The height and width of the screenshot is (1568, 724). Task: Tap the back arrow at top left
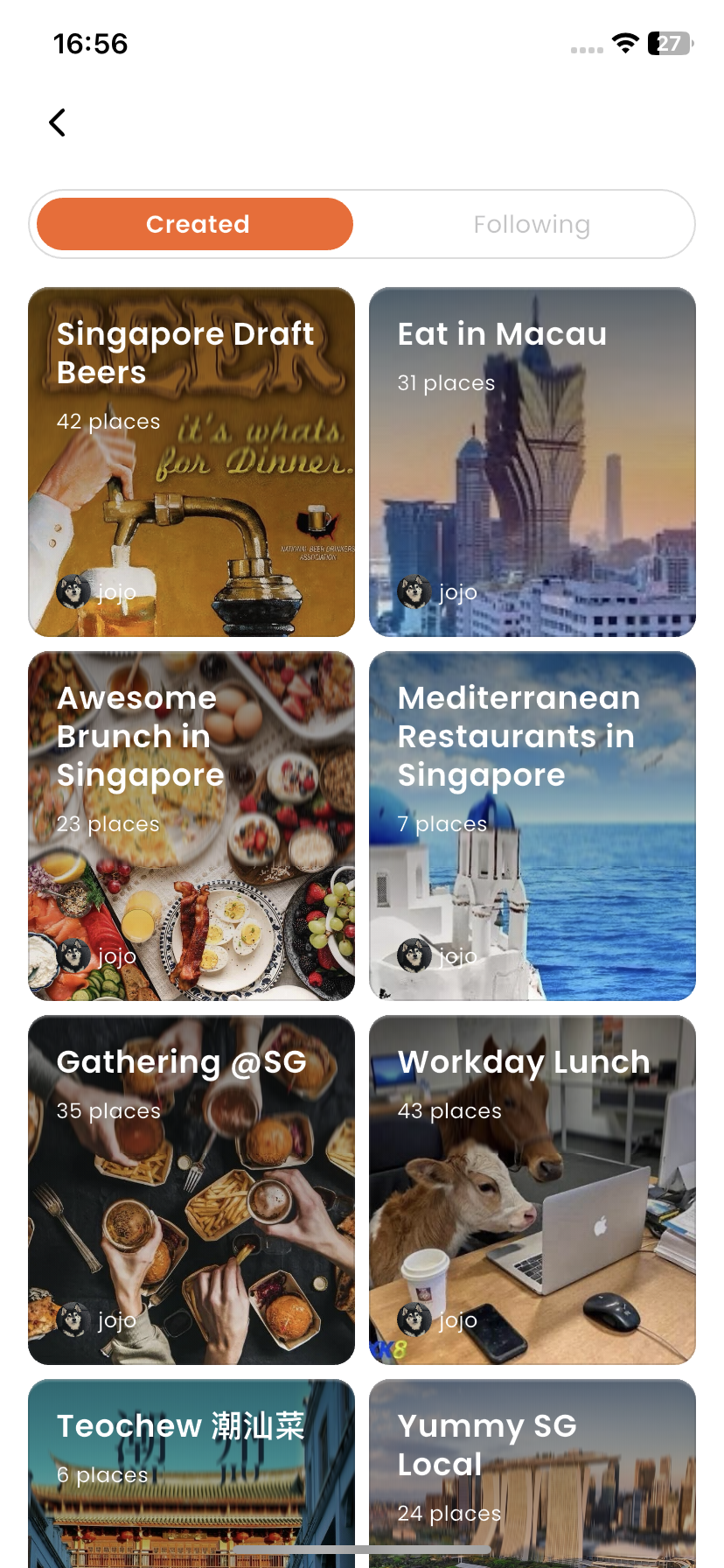(57, 122)
